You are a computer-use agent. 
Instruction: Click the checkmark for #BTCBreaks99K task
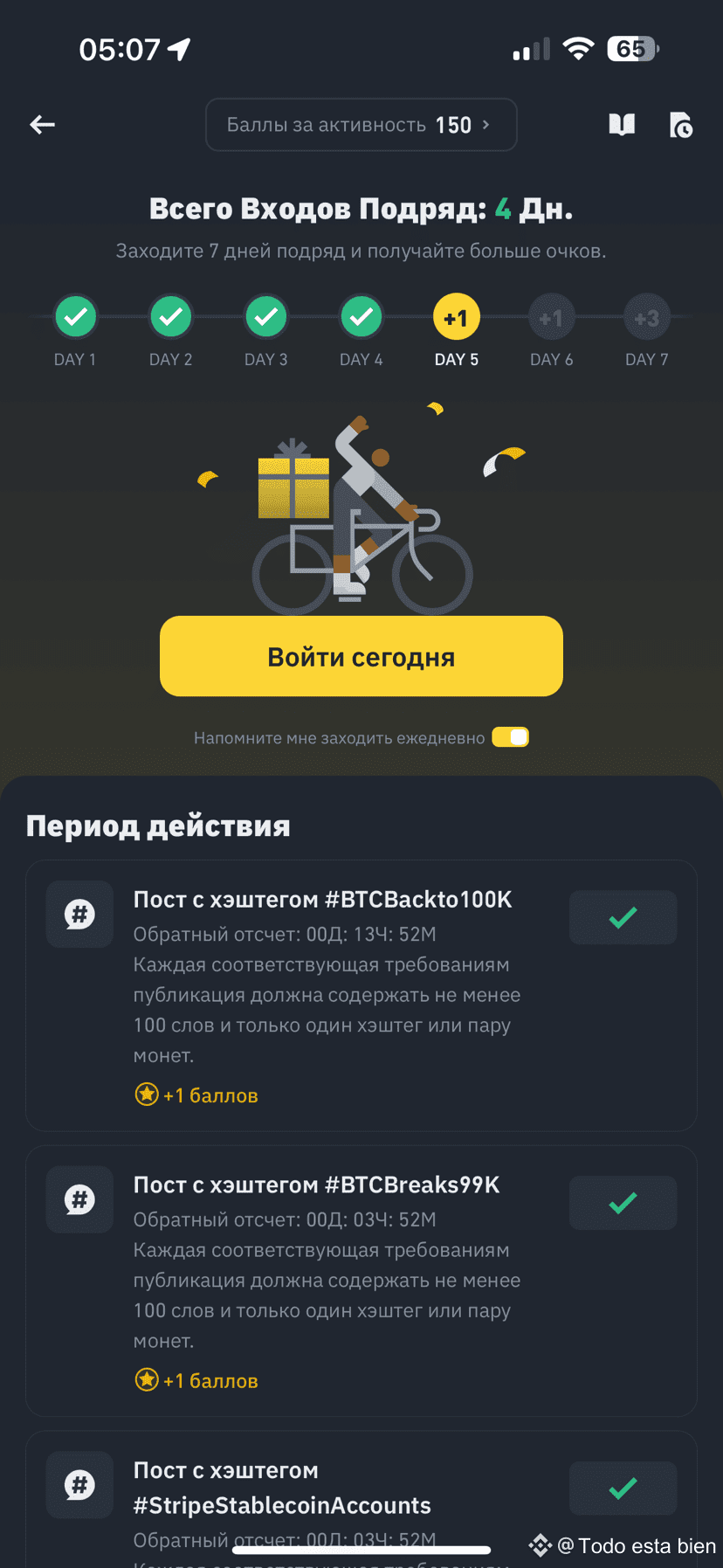tap(623, 1203)
